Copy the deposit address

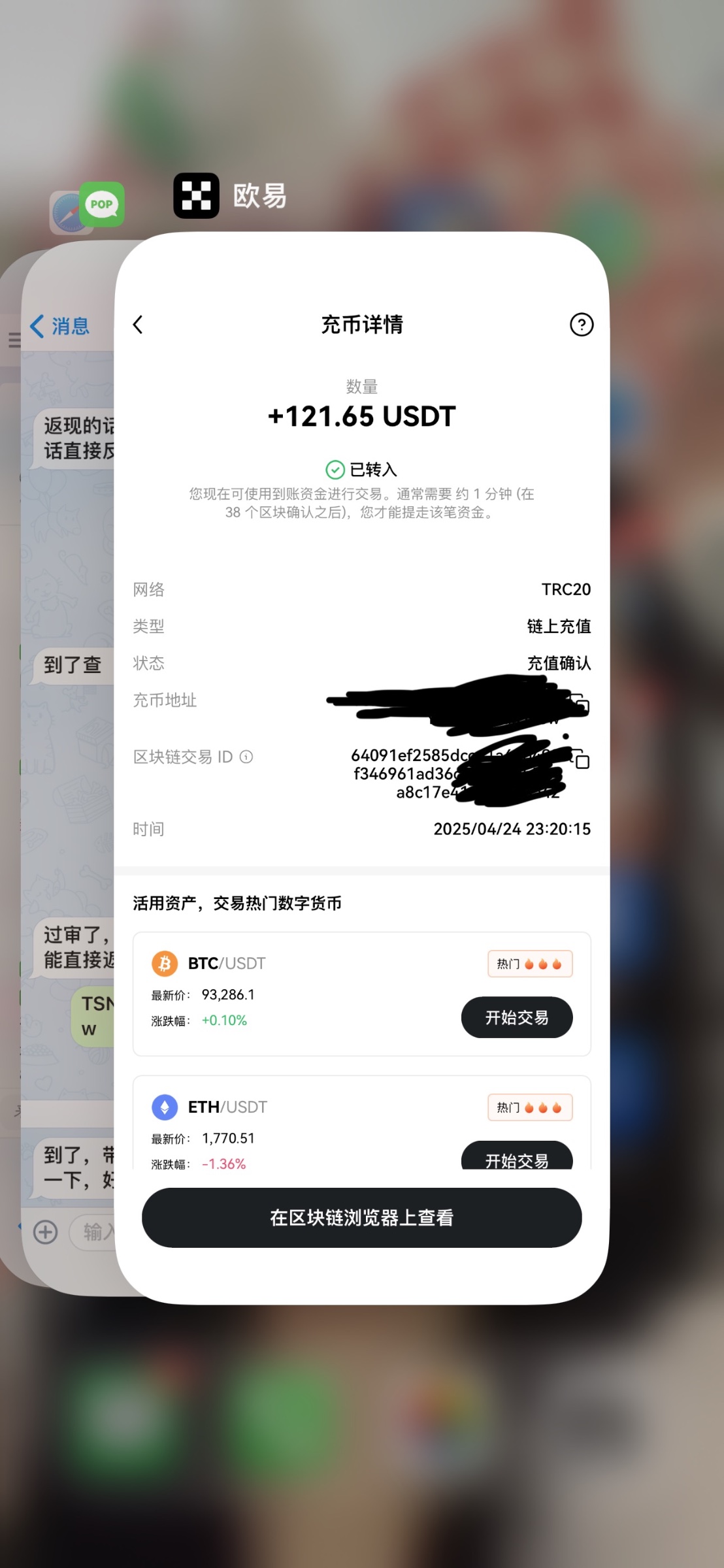pos(581,704)
